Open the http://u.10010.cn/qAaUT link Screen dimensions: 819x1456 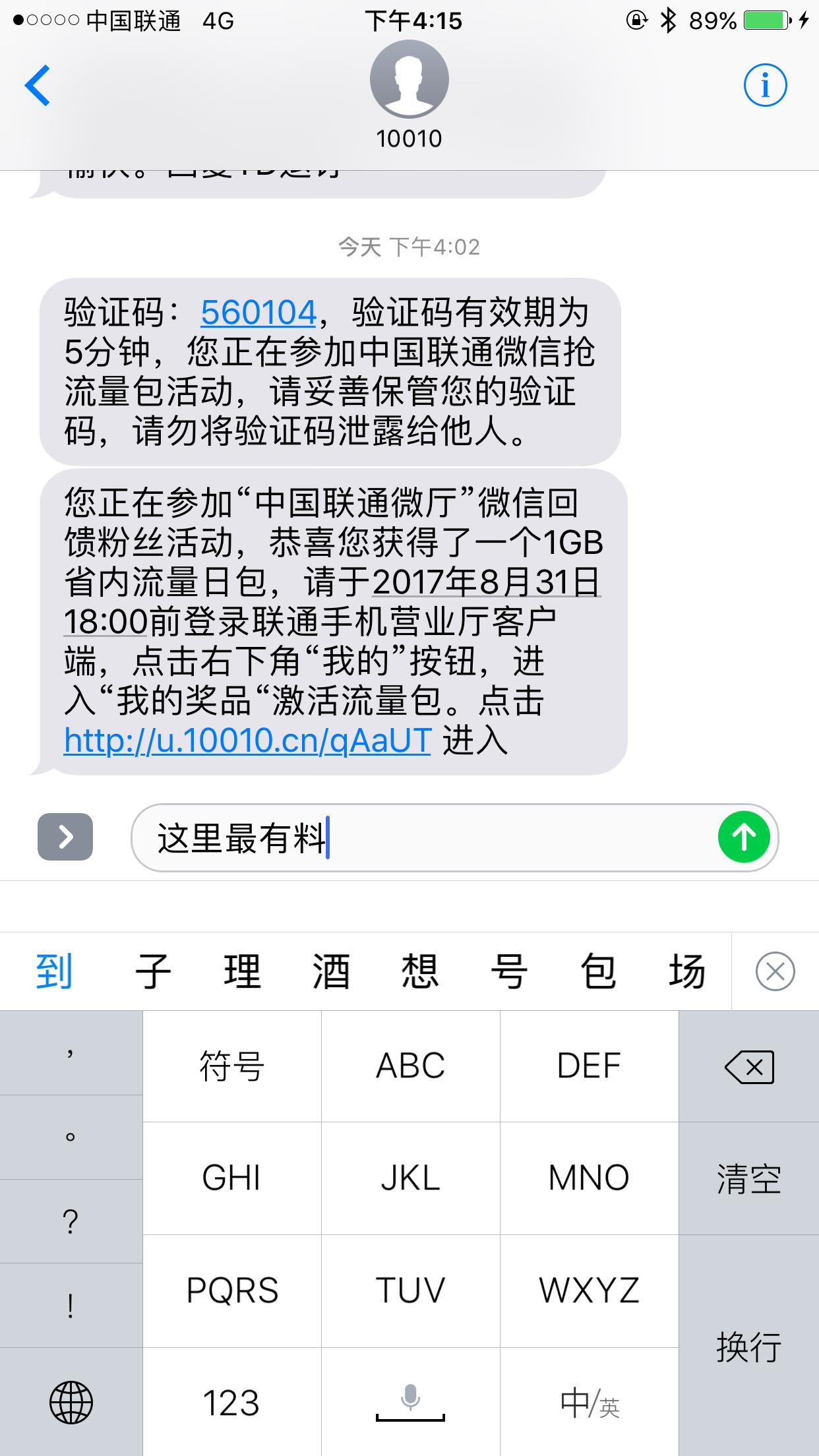(x=247, y=741)
